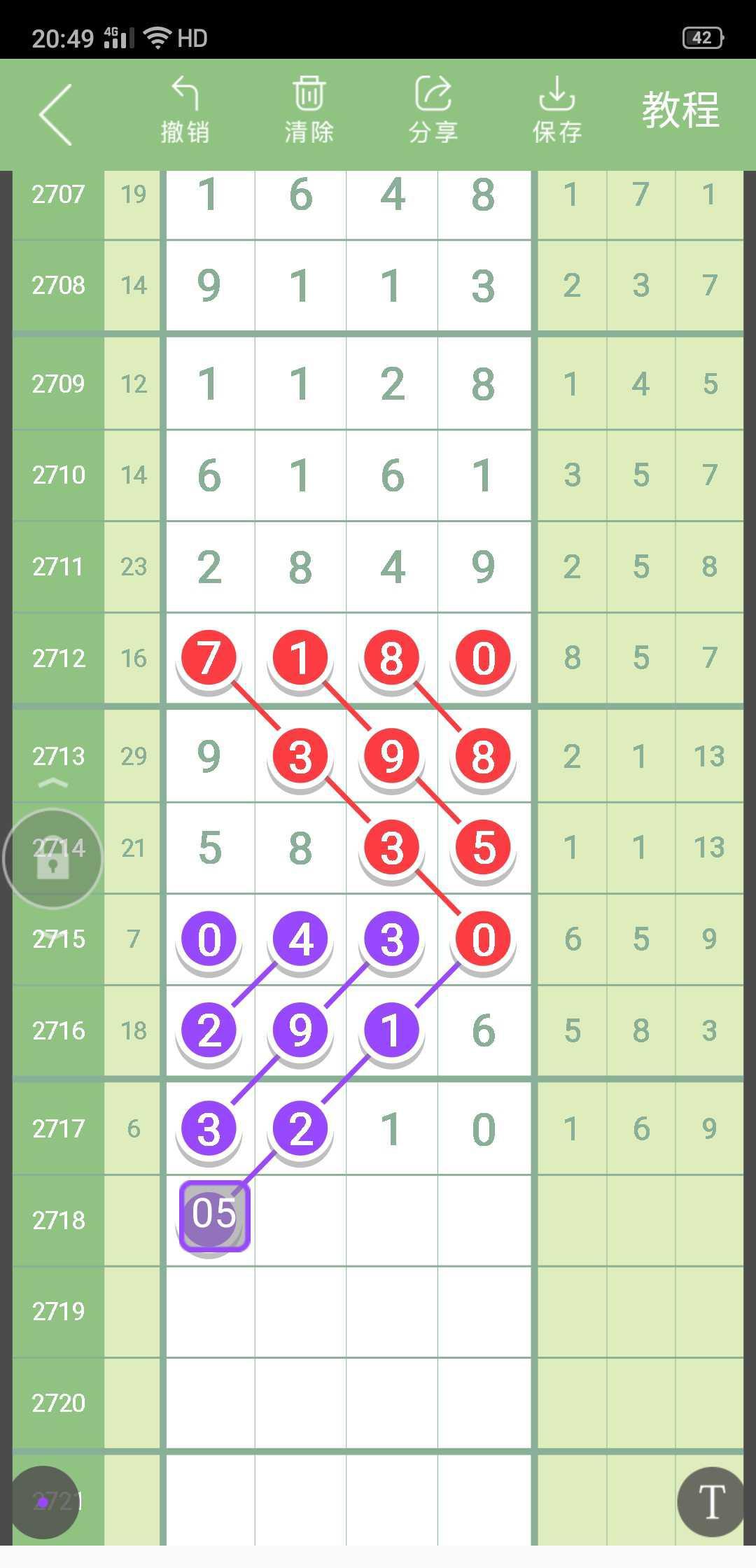Tap the red 7 circle in row 2712
This screenshot has height=1568, width=756.
(x=209, y=659)
